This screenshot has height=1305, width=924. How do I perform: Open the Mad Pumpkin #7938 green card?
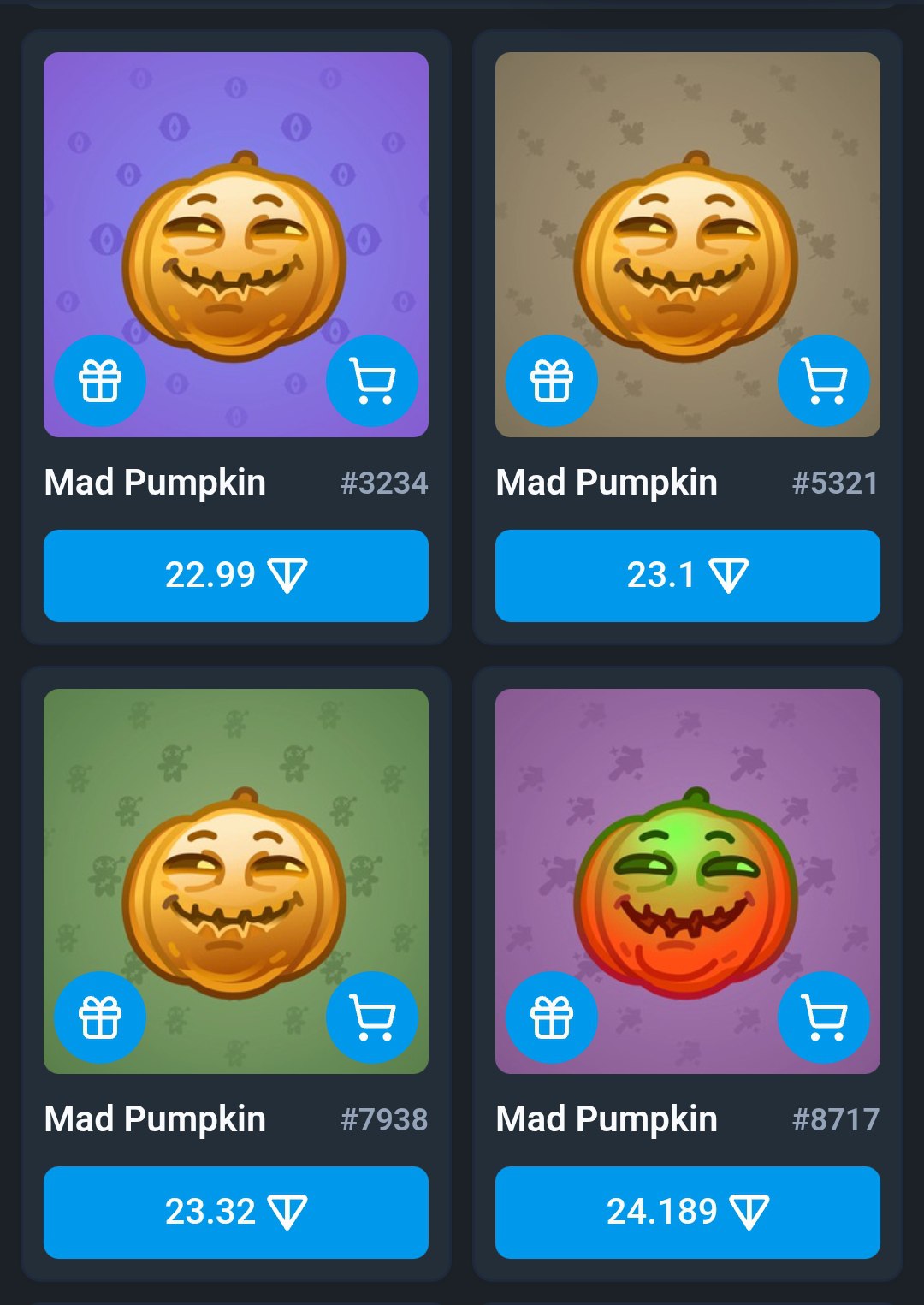(236, 856)
